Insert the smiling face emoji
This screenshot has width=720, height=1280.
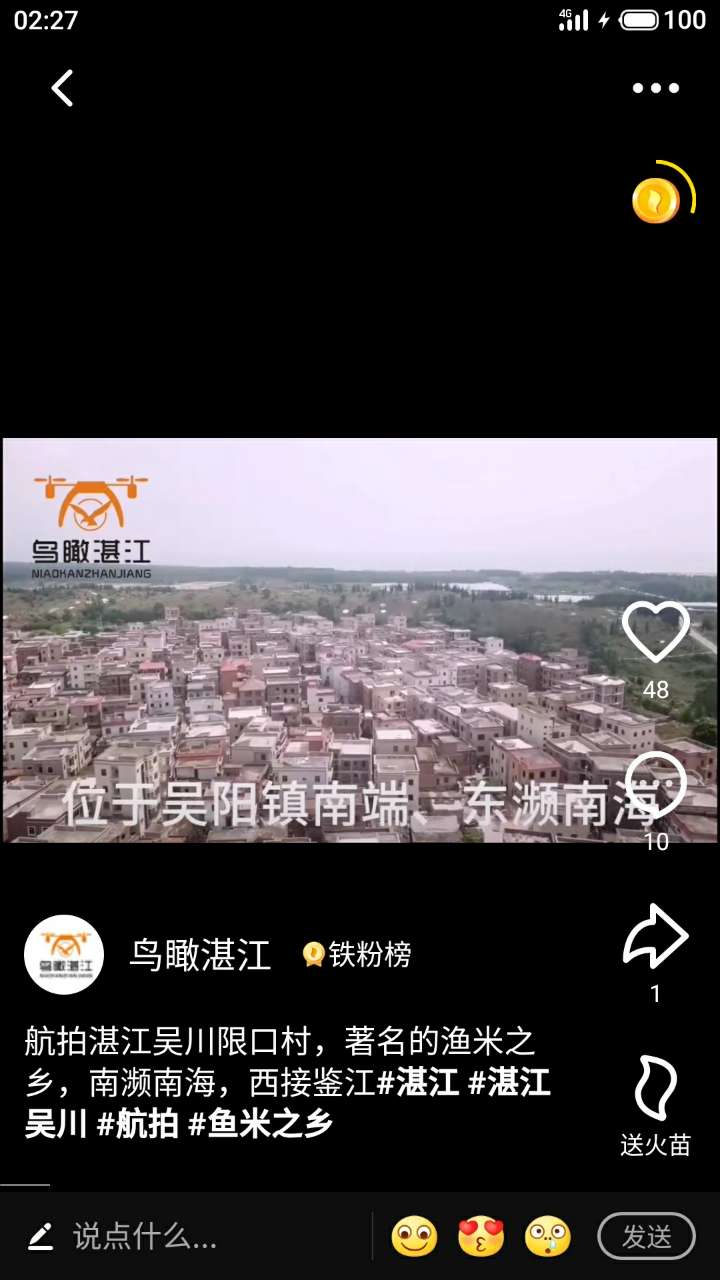414,1237
